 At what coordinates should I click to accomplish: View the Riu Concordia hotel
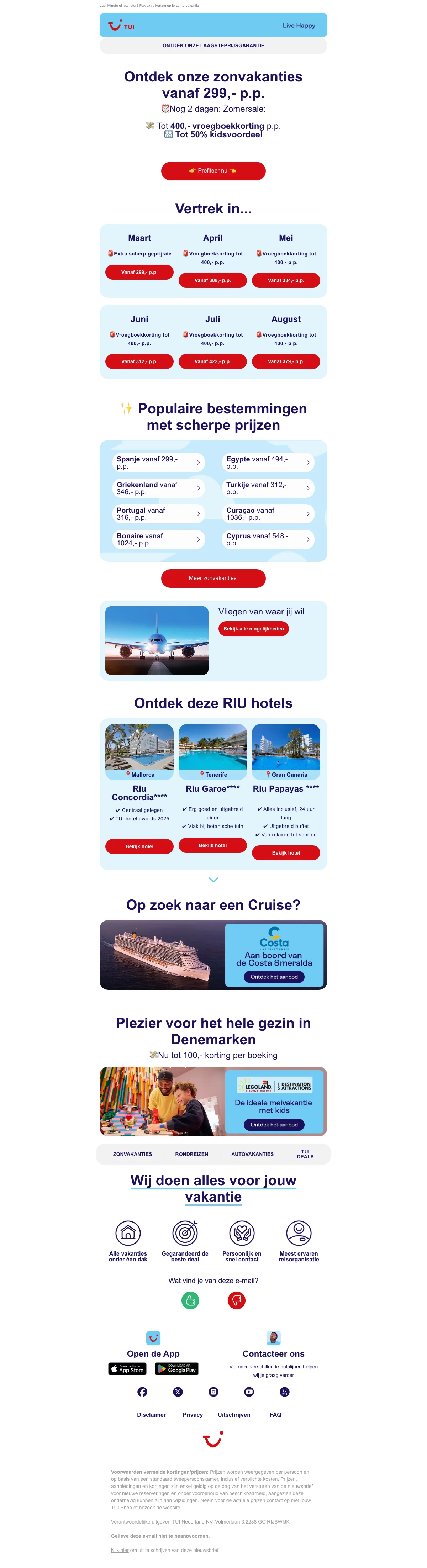point(139,846)
